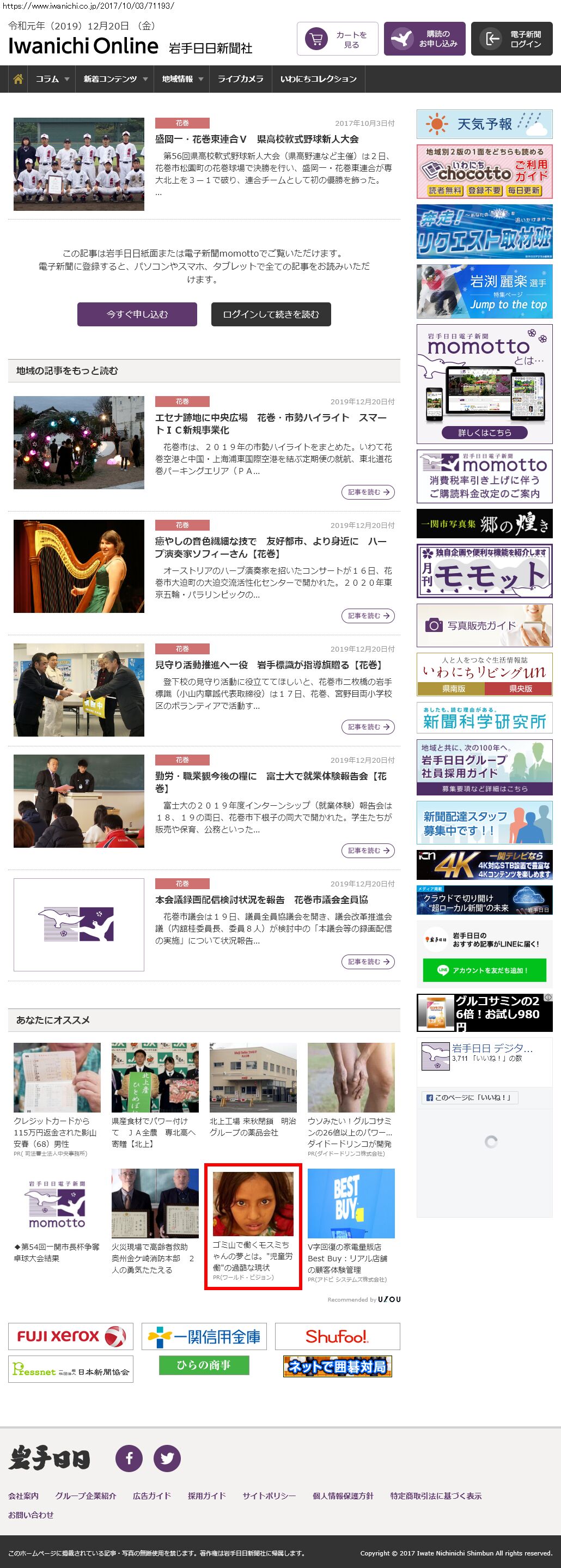Tap ログインして続きを読む button
The width and height of the screenshot is (561, 1568).
pos(271,314)
